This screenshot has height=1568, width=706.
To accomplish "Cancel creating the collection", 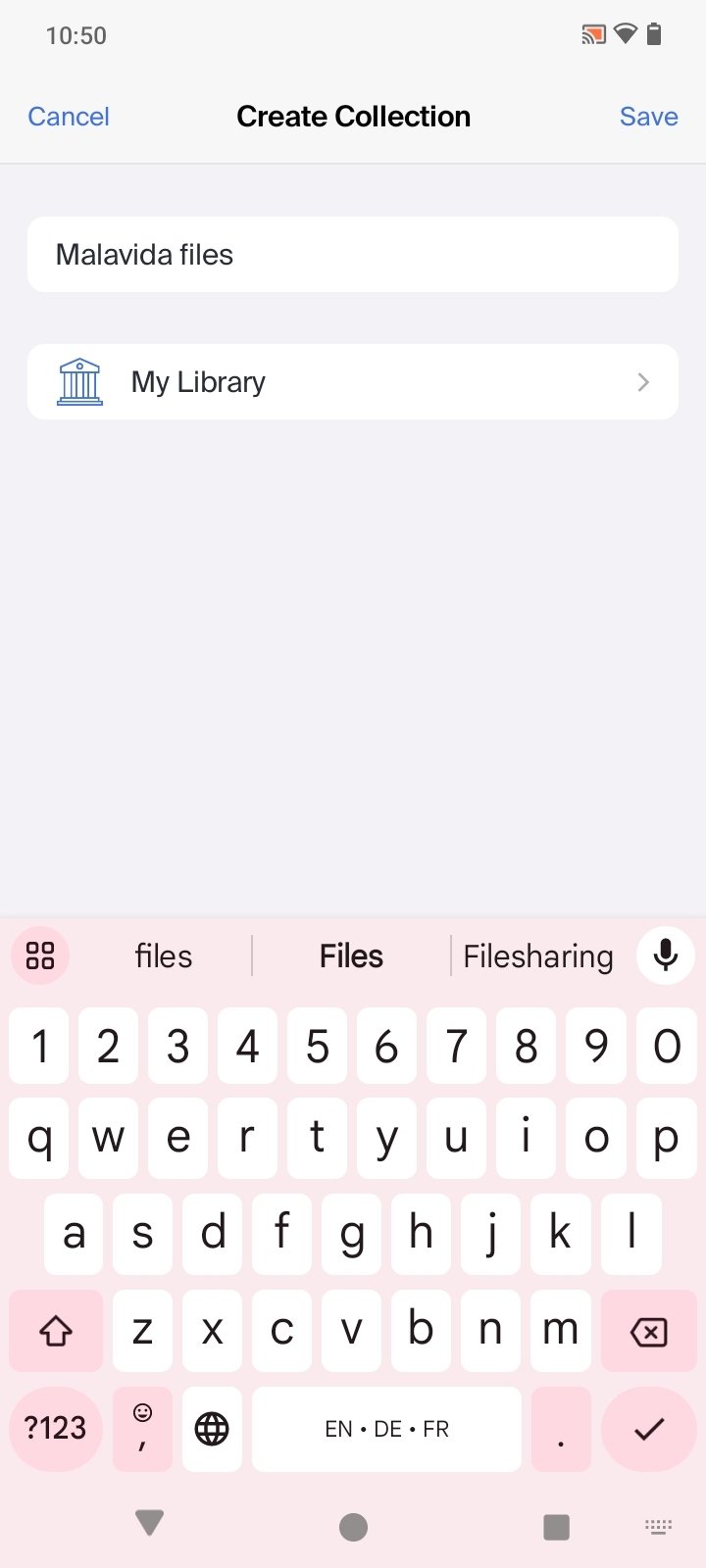I will point(69,117).
